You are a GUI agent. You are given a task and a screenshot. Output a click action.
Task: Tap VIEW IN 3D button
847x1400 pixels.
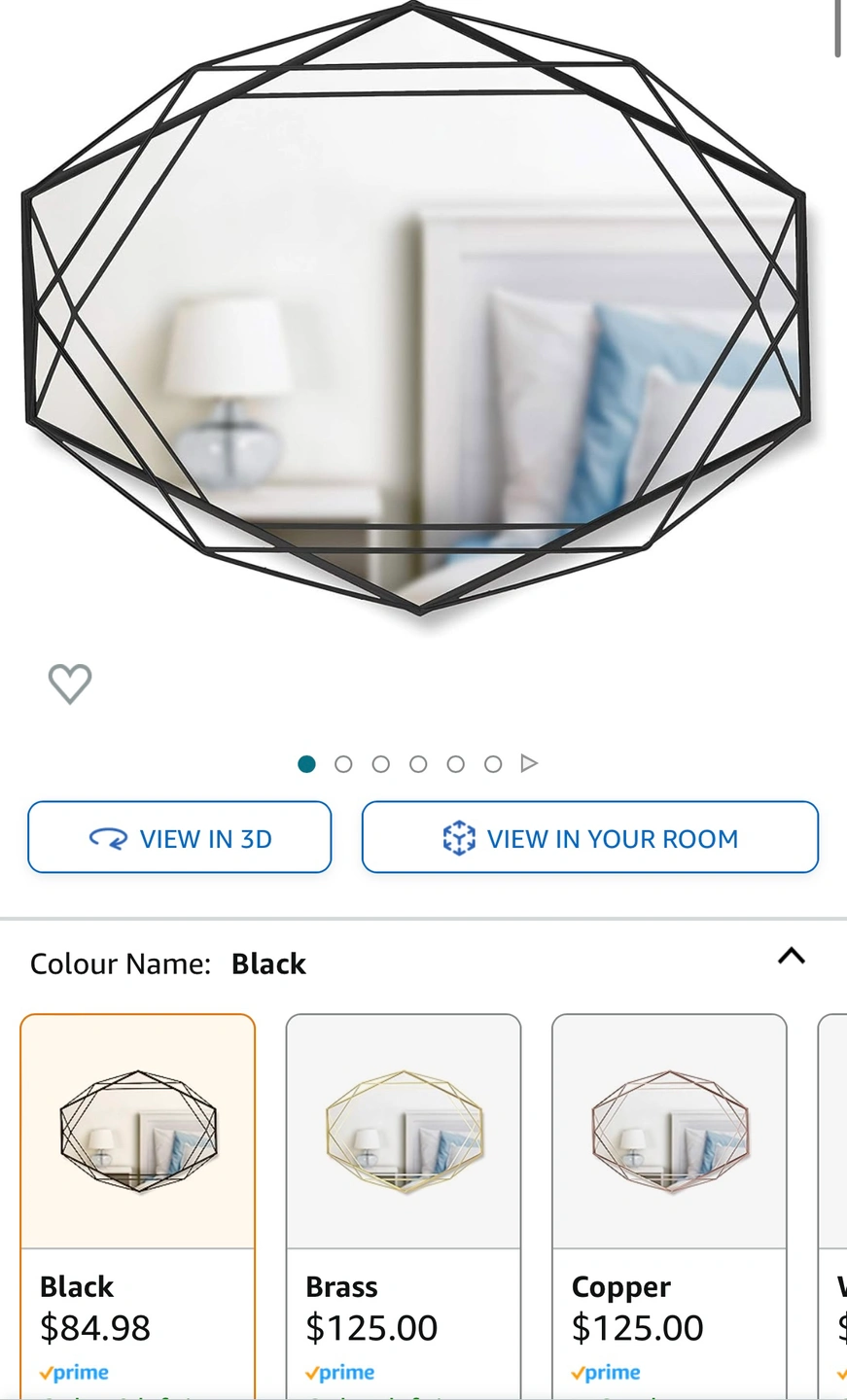(x=180, y=837)
